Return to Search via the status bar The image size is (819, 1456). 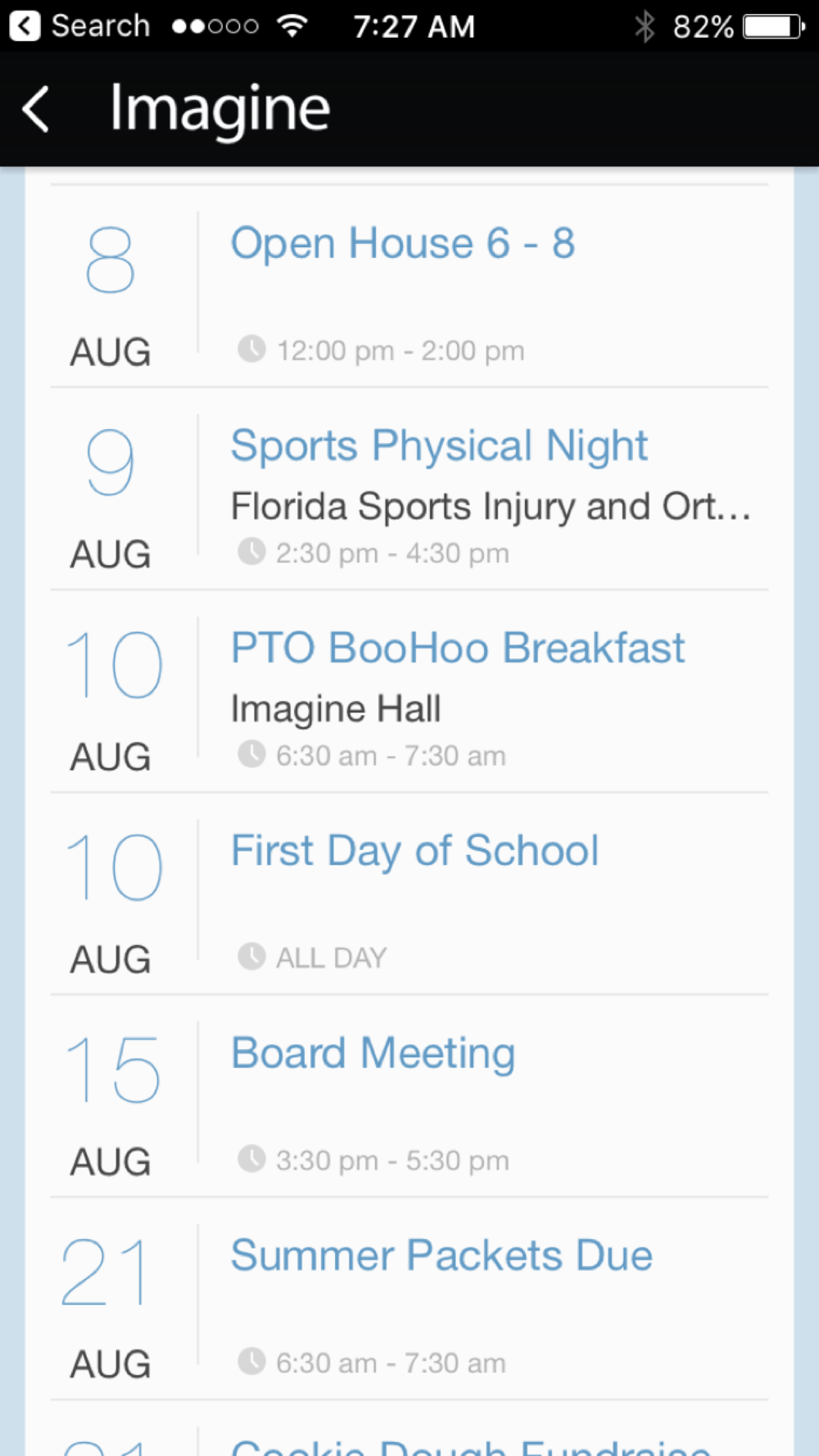click(80, 26)
